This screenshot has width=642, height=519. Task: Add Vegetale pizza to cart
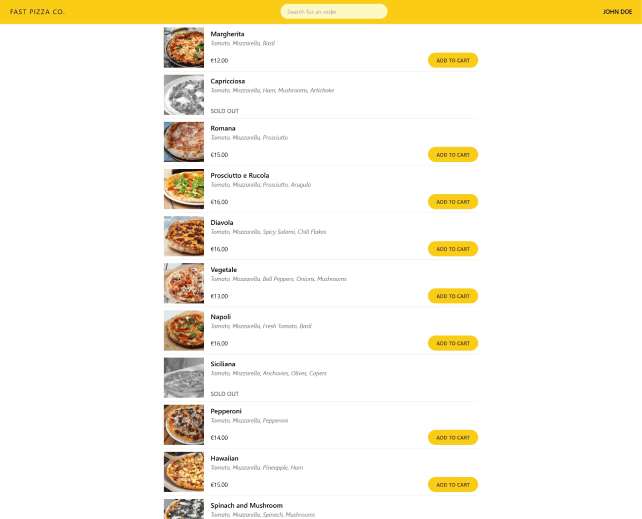tap(452, 296)
